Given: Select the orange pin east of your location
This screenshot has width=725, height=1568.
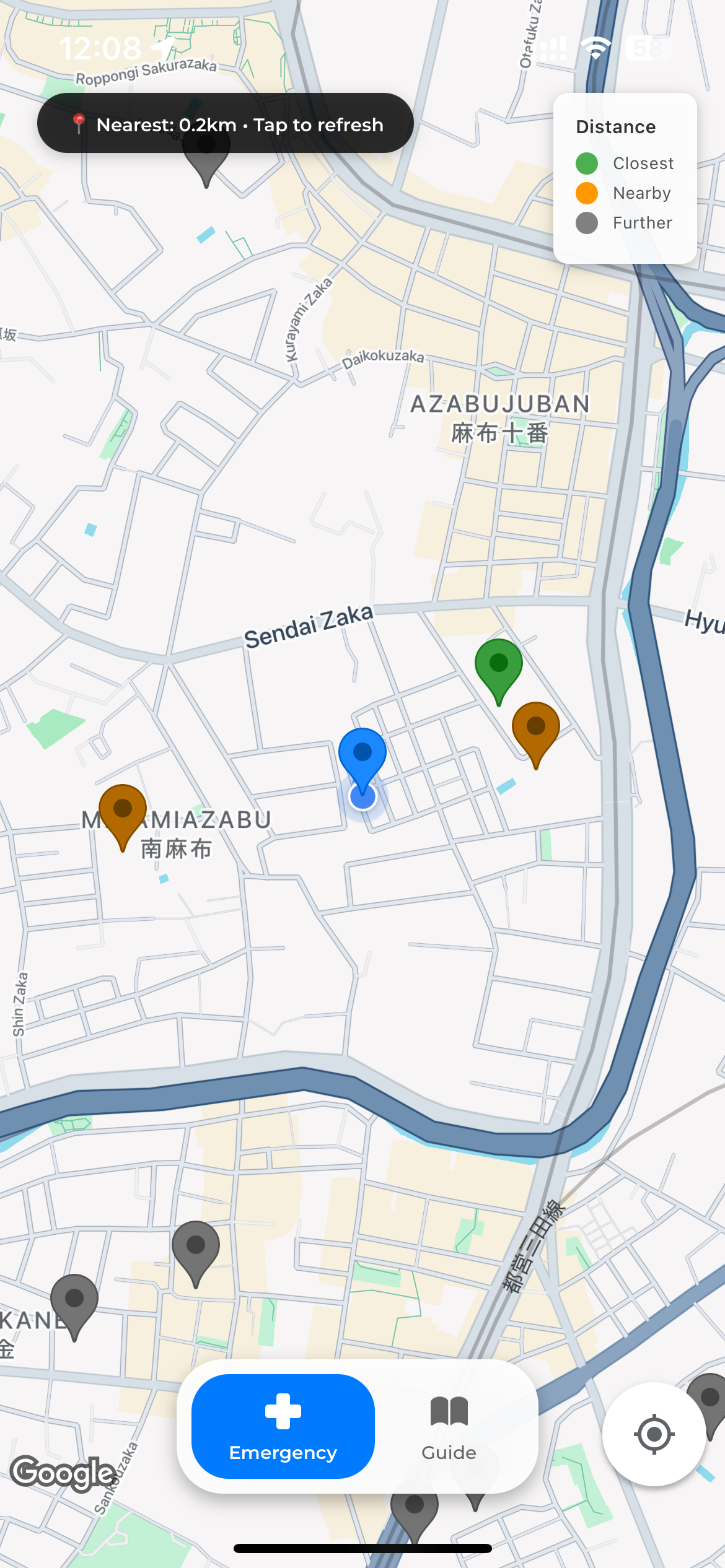Looking at the screenshot, I should point(537,726).
